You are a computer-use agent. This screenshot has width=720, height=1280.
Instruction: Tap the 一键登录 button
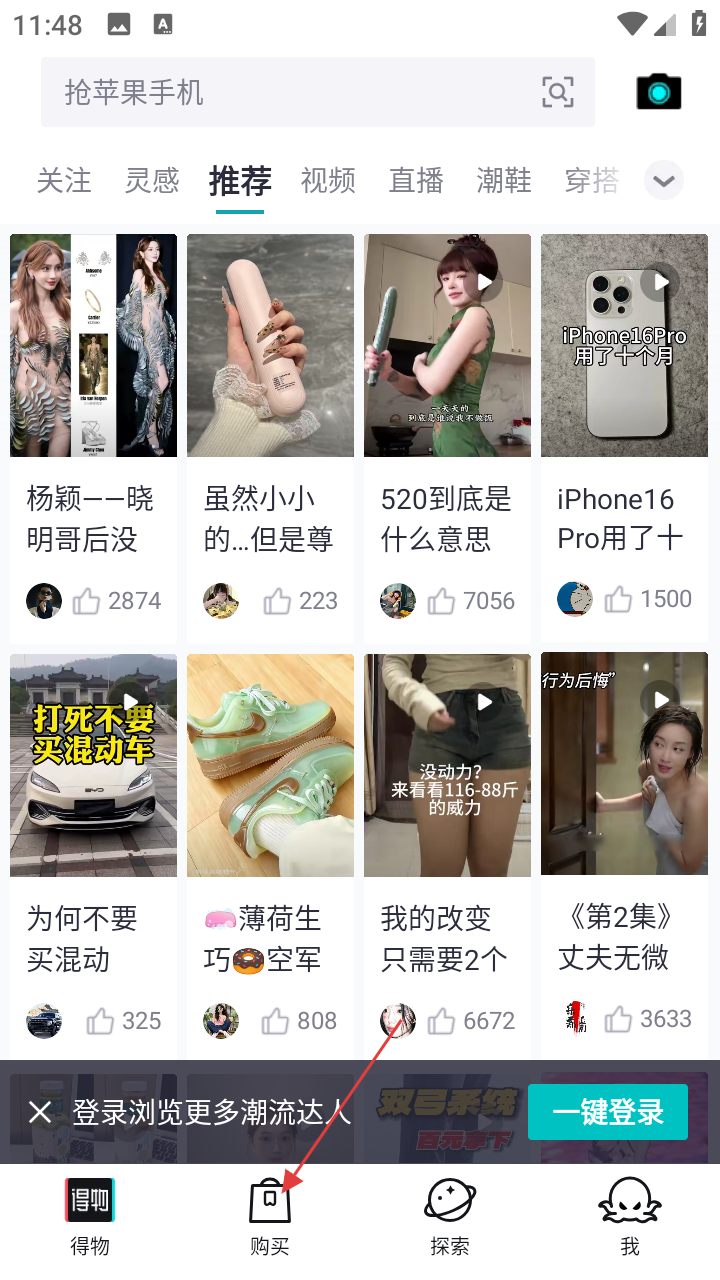608,1112
